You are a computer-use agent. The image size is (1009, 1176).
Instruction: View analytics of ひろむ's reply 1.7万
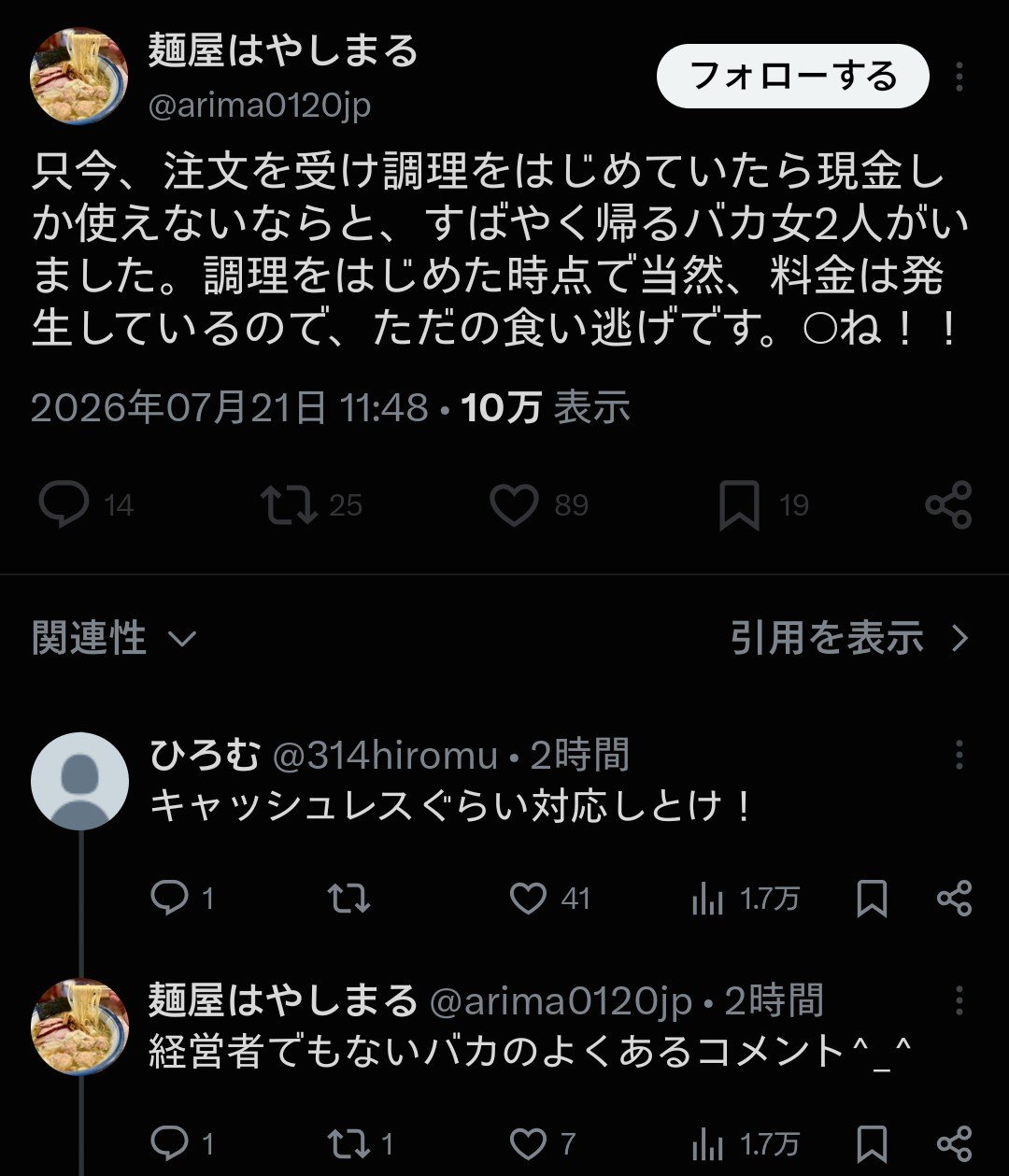746,899
